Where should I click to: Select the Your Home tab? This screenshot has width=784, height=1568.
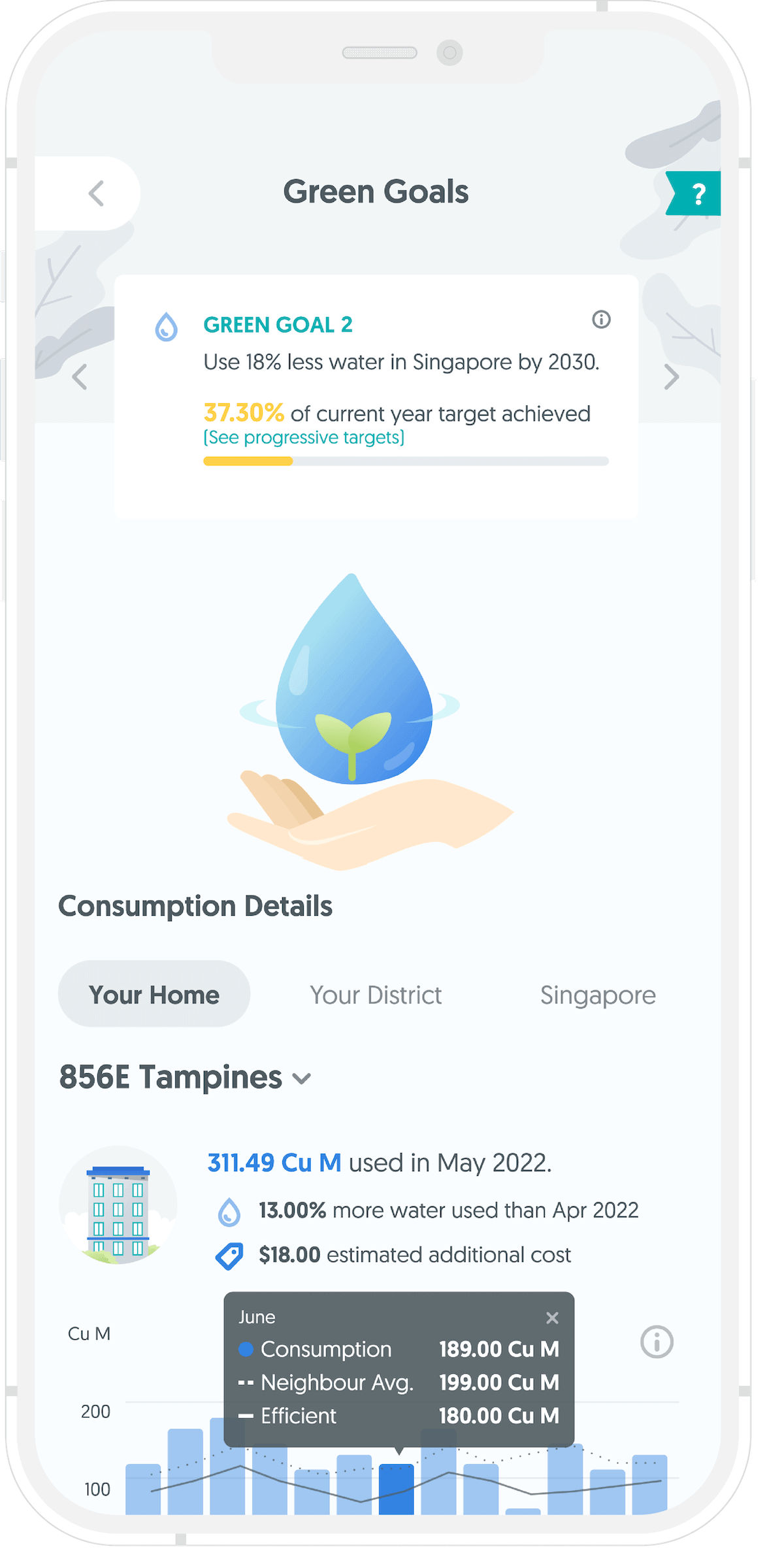click(x=154, y=994)
